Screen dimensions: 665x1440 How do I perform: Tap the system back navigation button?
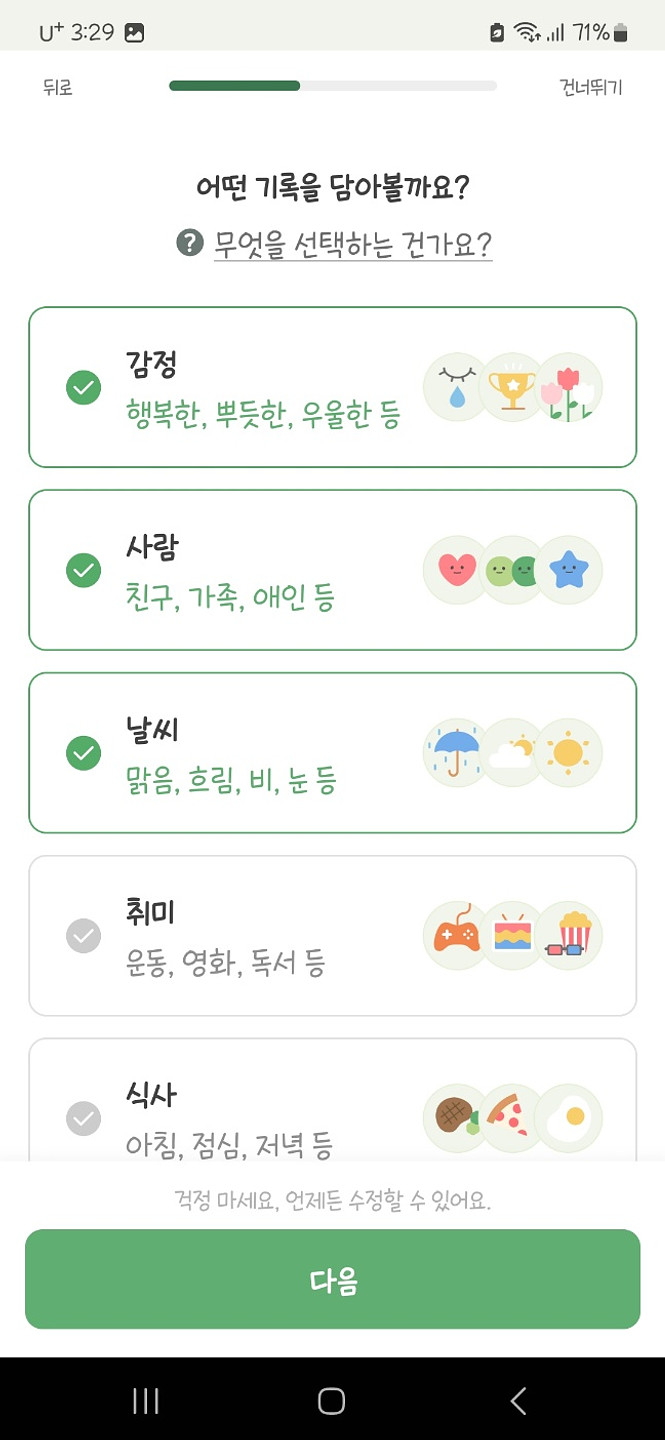(x=518, y=1401)
